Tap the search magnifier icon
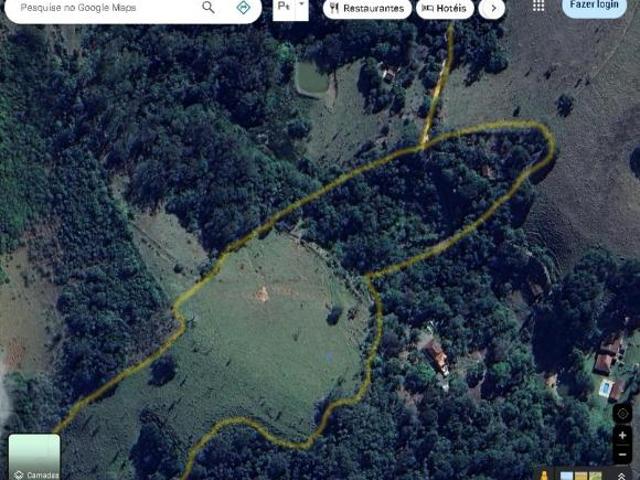The width and height of the screenshot is (640, 480). click(x=208, y=8)
